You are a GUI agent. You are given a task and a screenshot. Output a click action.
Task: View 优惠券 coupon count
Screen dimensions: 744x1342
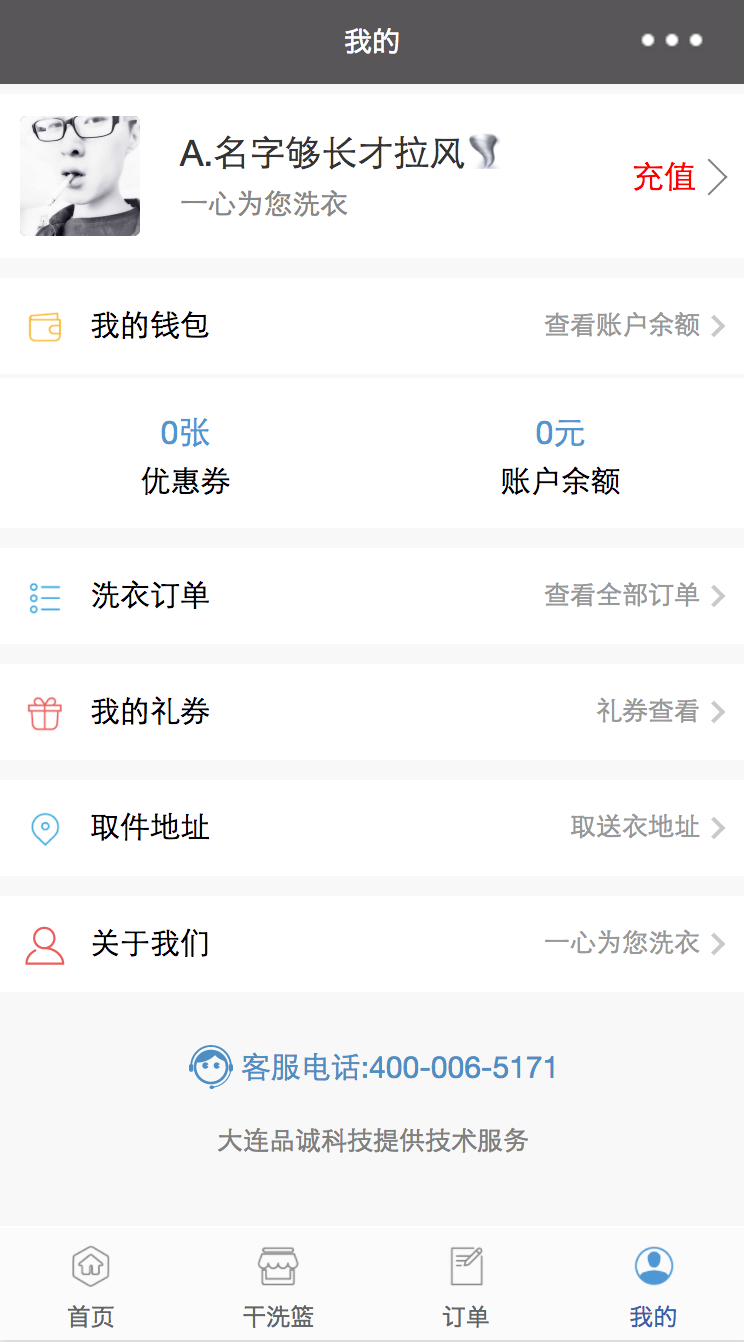point(186,456)
